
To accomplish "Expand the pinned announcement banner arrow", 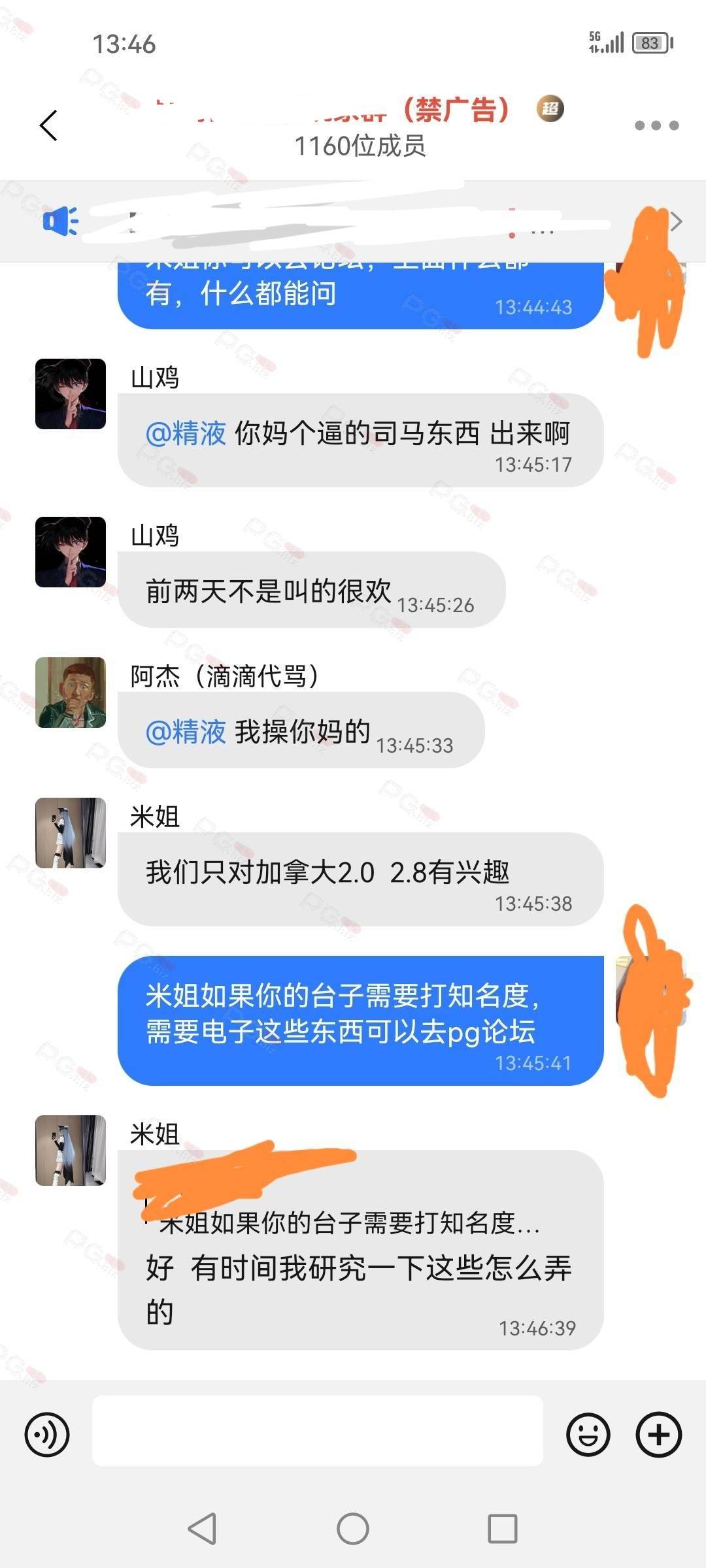I will point(676,222).
